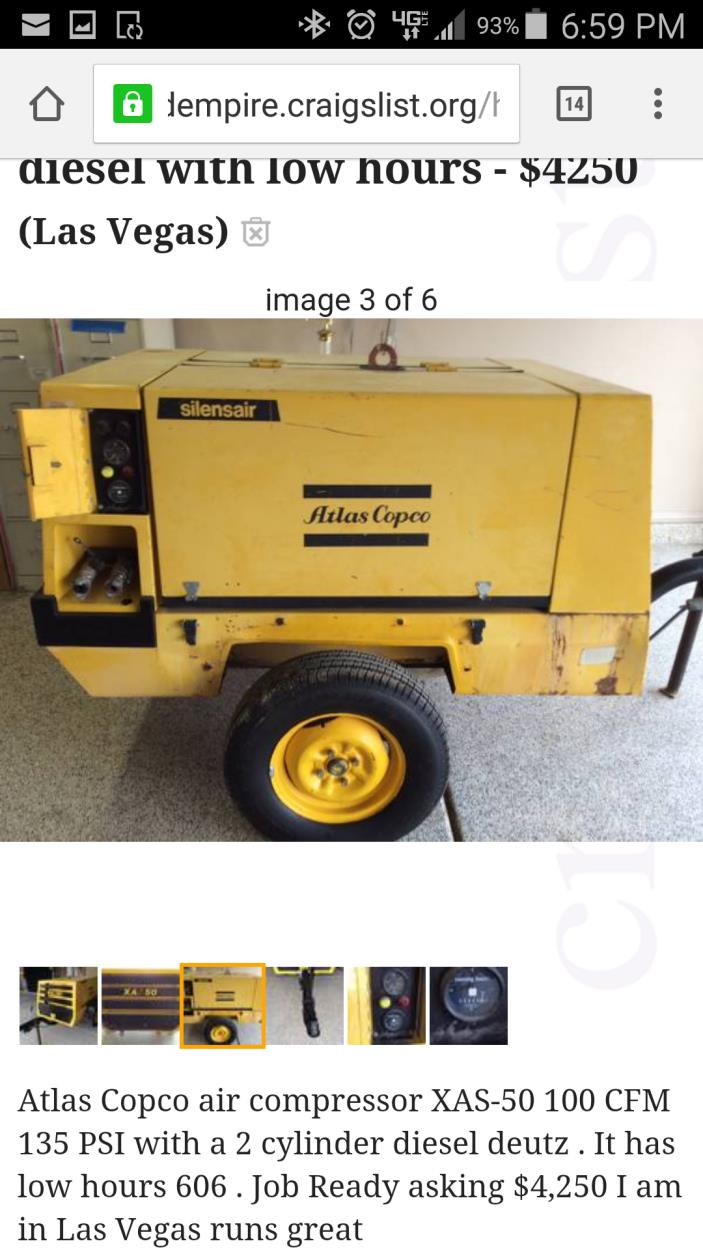Open the browser overflow menu
Screen dimensions: 703x1250
click(657, 104)
